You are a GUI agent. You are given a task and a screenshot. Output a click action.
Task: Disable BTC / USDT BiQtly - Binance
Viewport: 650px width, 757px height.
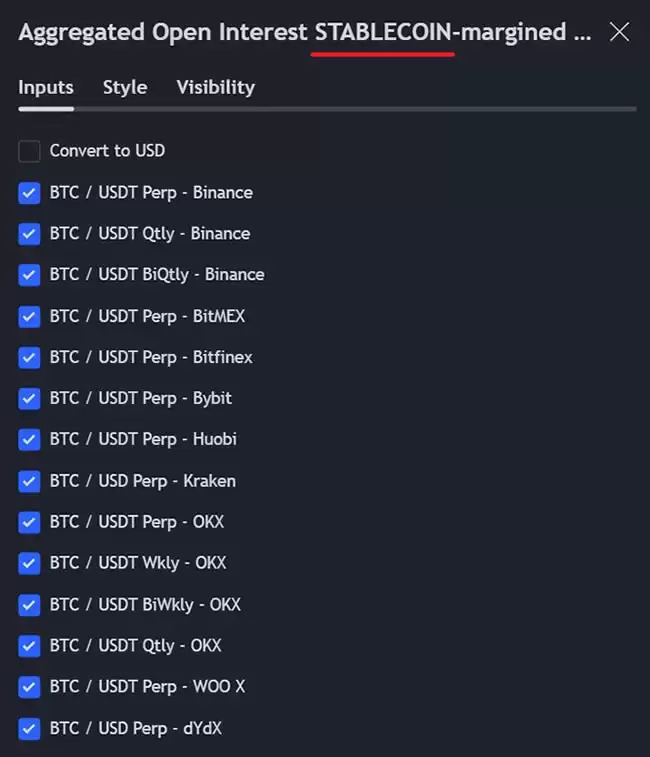coord(30,275)
